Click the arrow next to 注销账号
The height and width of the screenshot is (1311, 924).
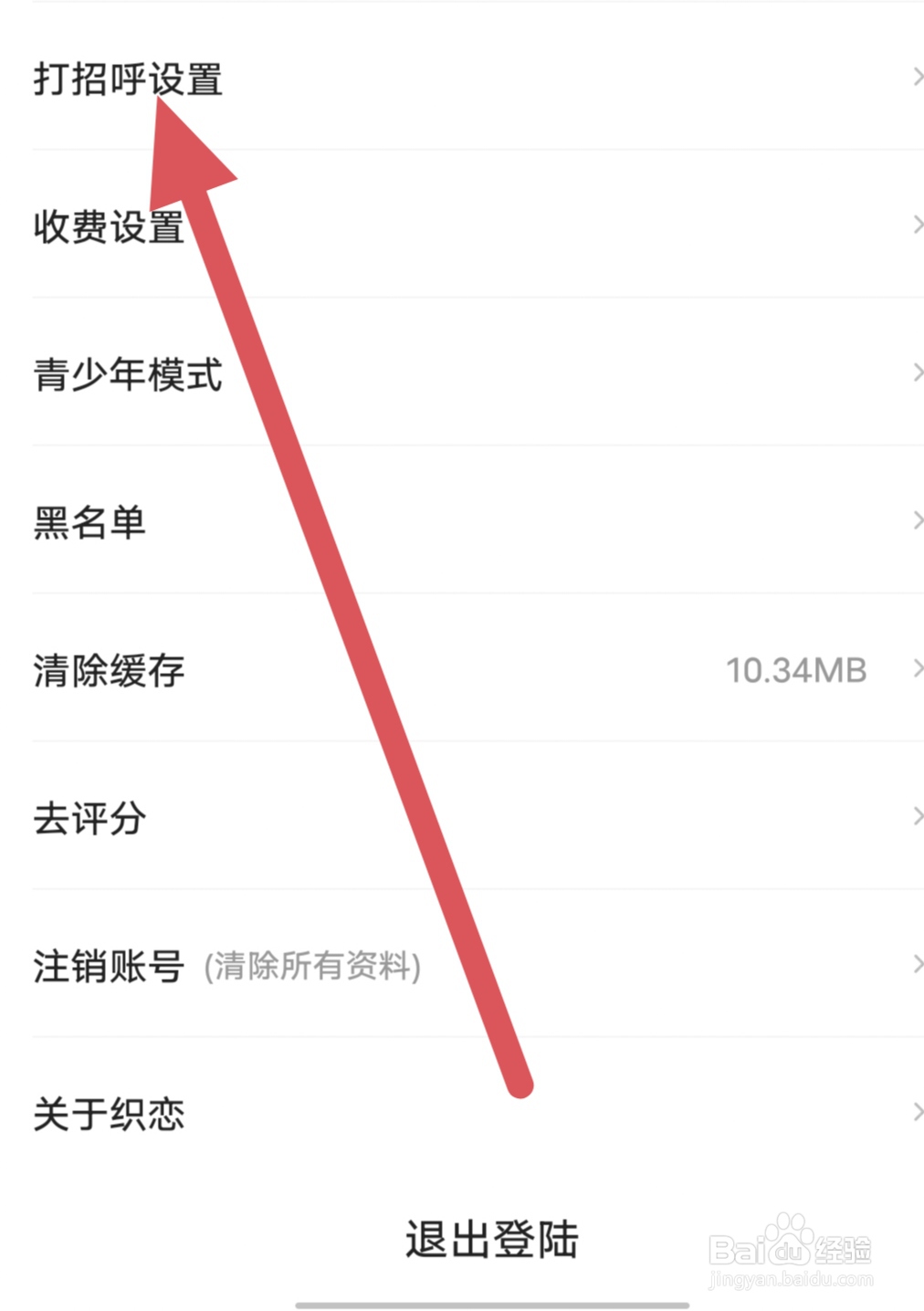point(916,964)
